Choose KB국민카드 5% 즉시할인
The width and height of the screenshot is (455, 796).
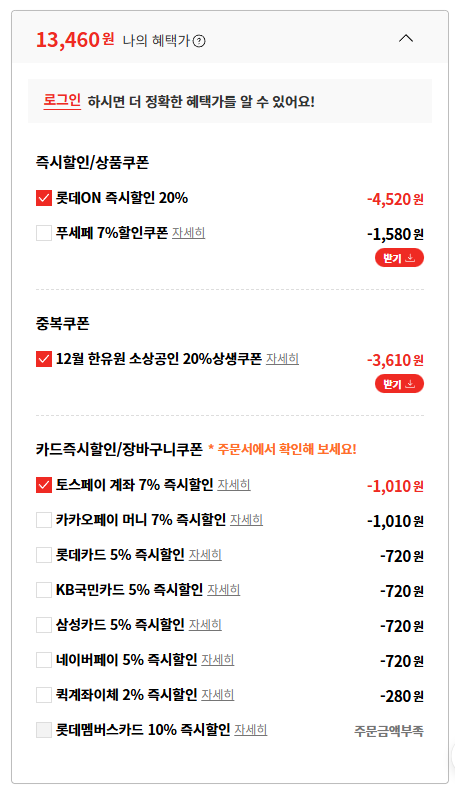44,590
